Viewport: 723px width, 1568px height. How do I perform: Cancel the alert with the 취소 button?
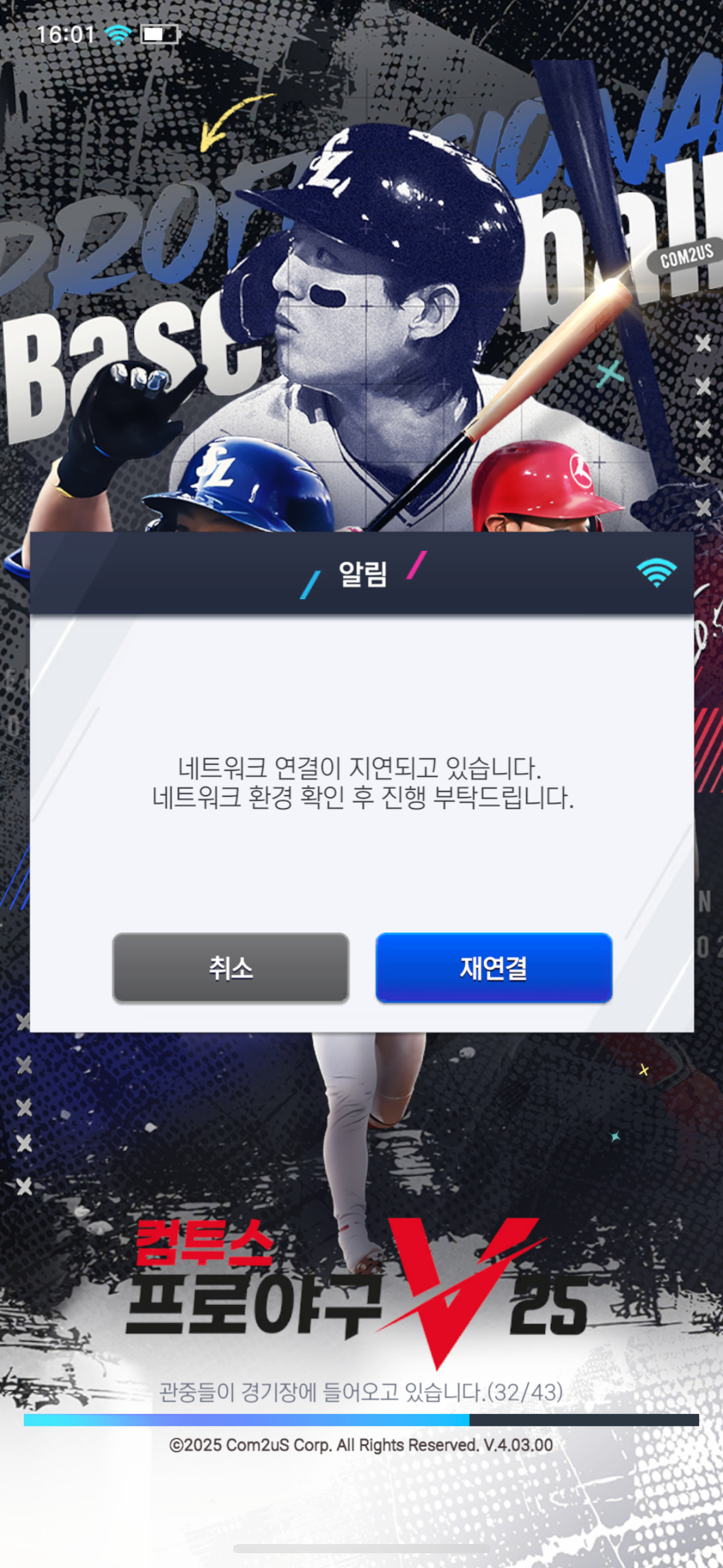coord(231,967)
